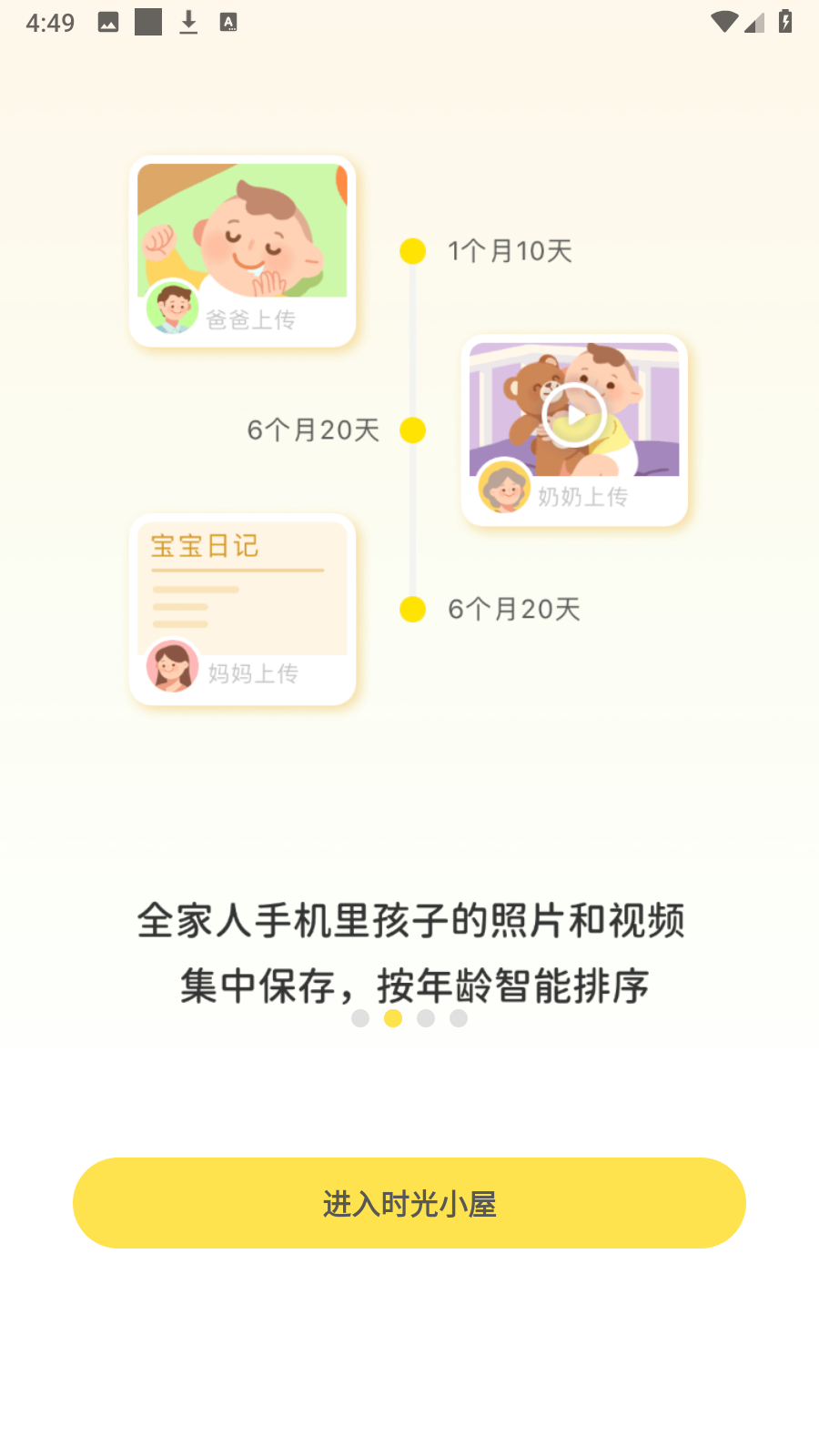The width and height of the screenshot is (819, 1456).
Task: Tap the clock showing 4:49
Action: click(52, 22)
